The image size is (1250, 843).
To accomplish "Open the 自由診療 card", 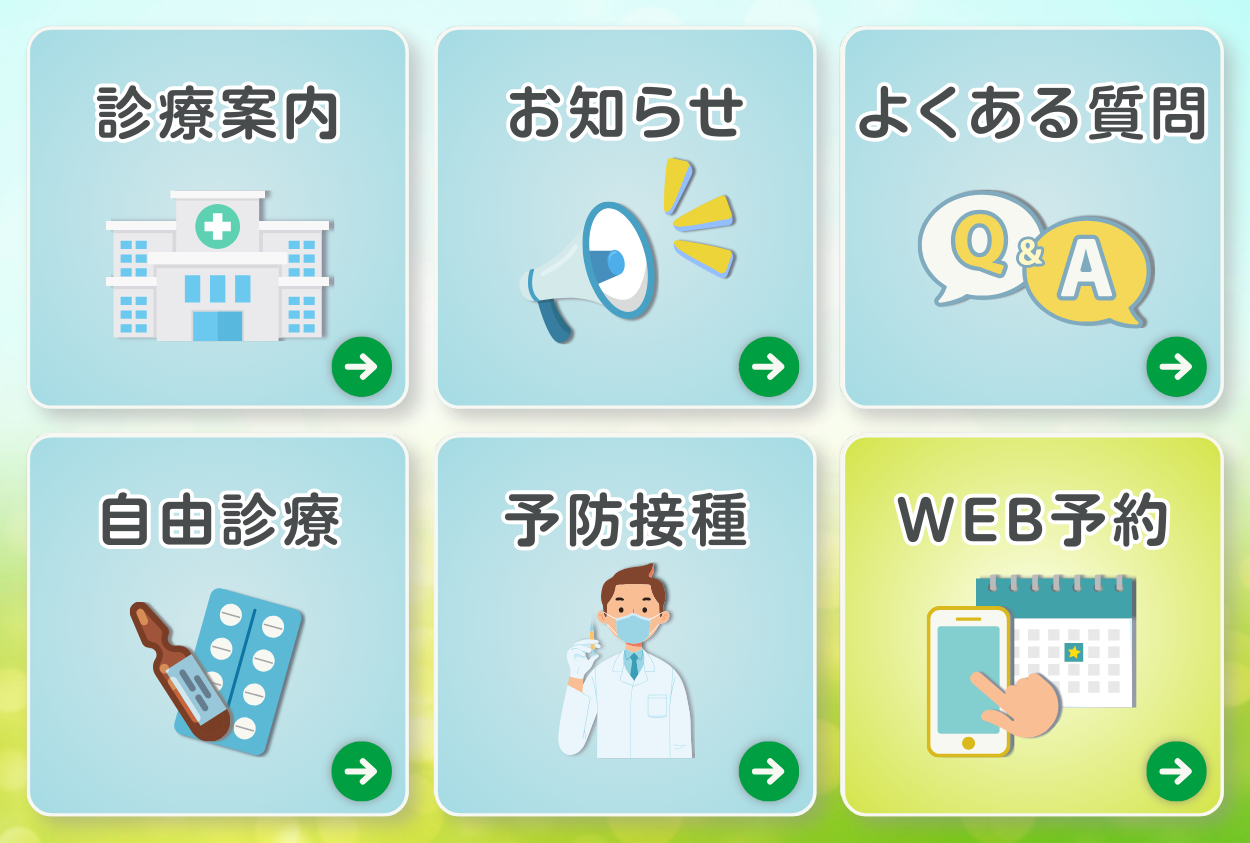I will [x=218, y=625].
